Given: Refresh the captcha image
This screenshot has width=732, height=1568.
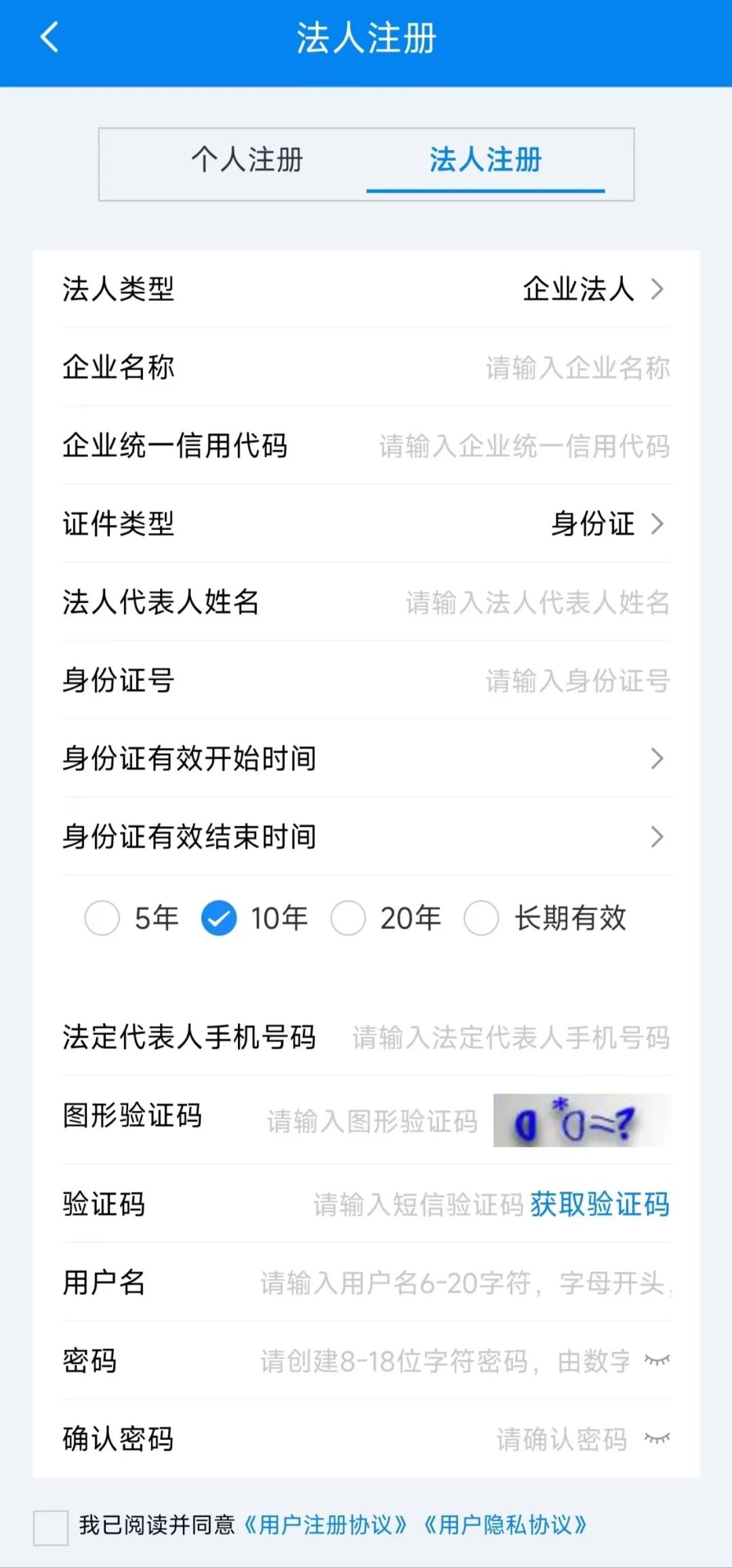Looking at the screenshot, I should [x=582, y=1121].
